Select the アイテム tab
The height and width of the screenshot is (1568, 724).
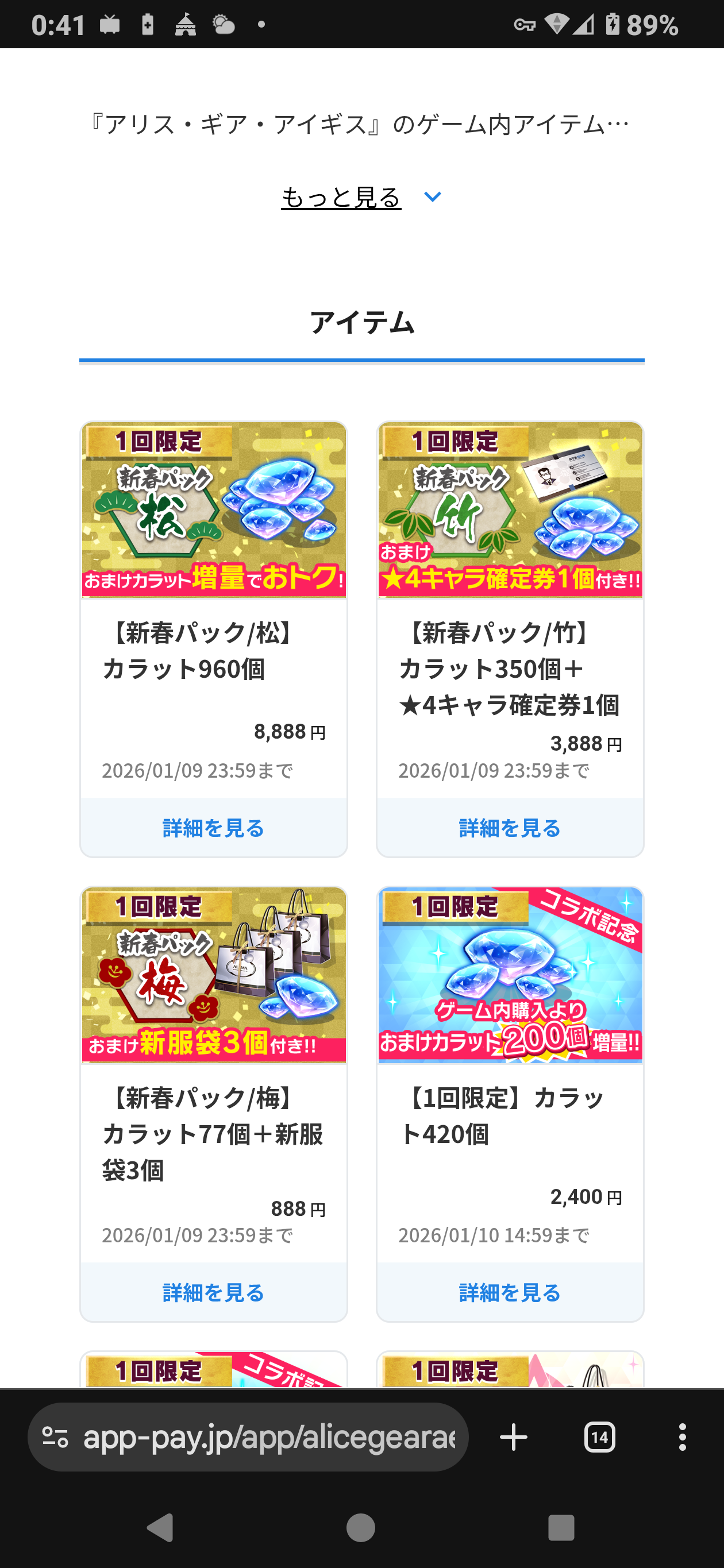[x=361, y=322]
